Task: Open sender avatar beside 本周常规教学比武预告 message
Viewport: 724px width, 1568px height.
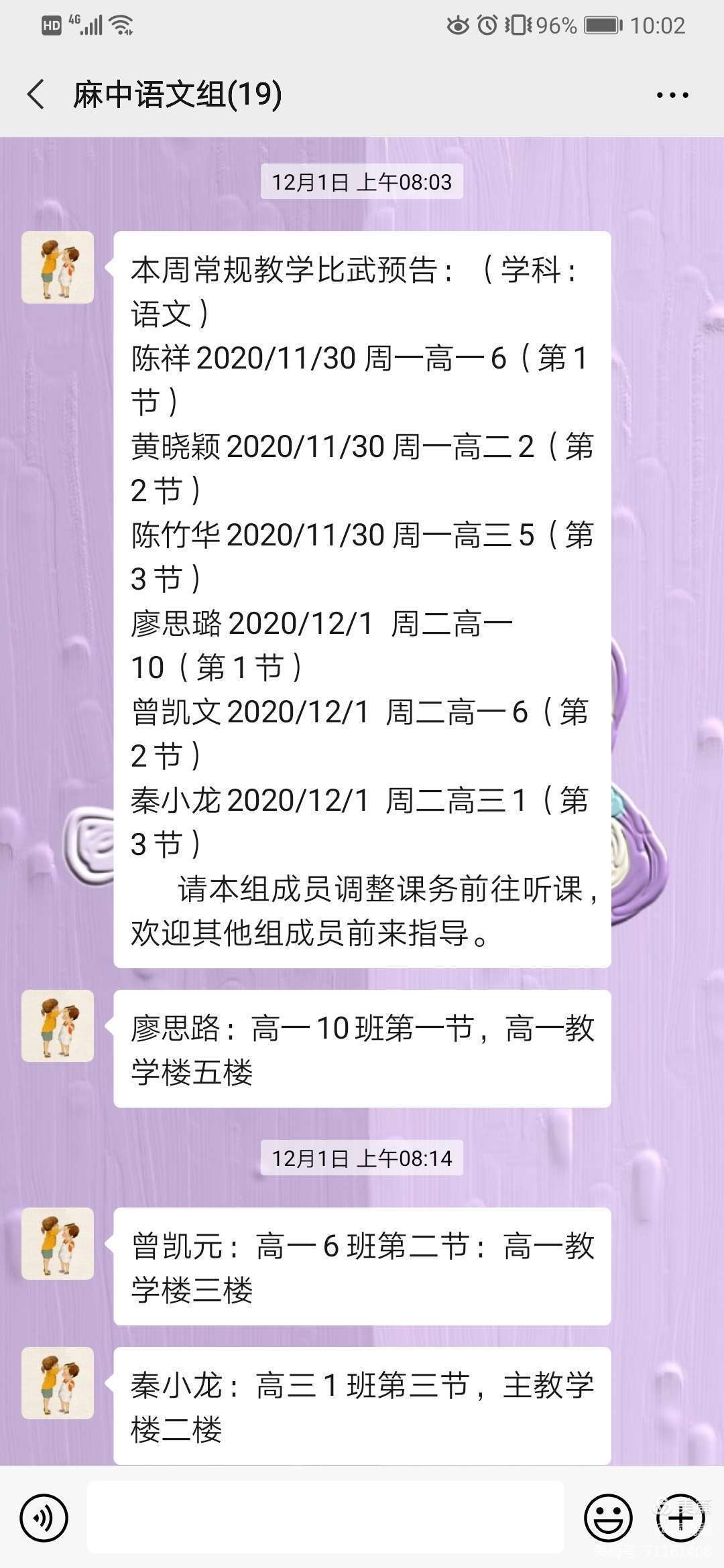Action: click(x=58, y=267)
